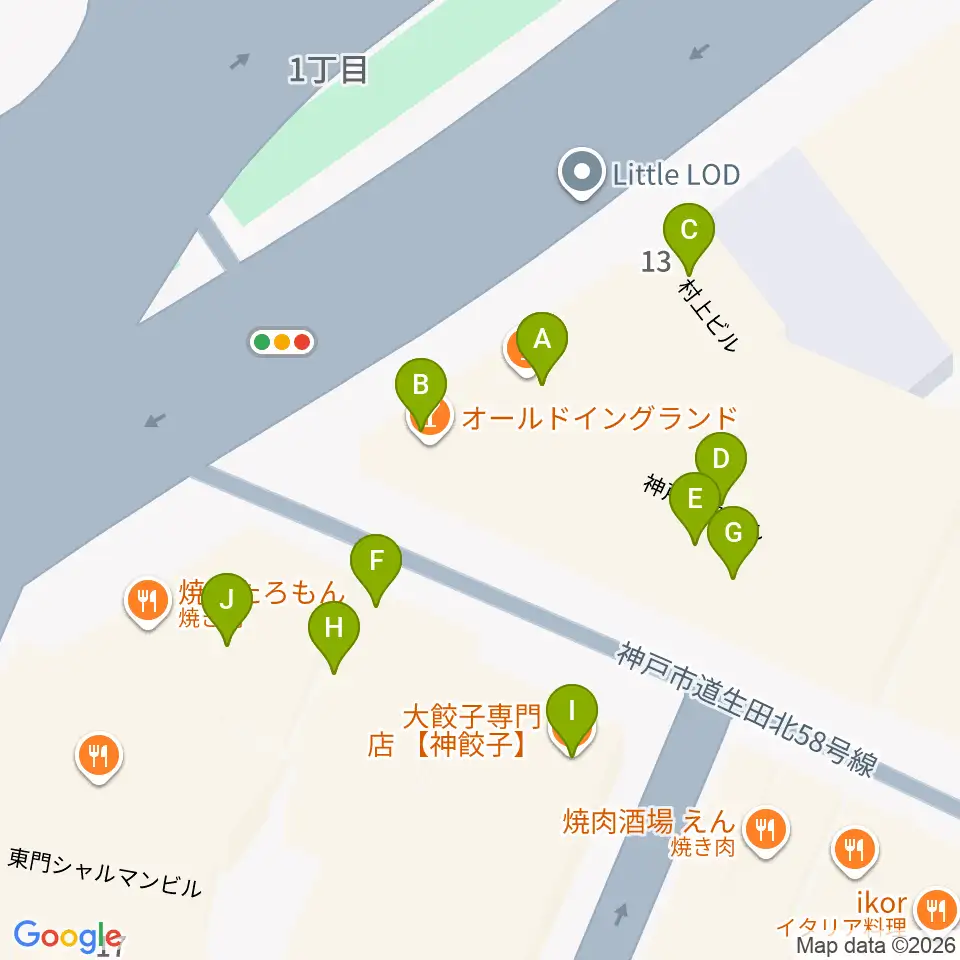Open green map marker I
The image size is (960, 960).
click(x=572, y=719)
